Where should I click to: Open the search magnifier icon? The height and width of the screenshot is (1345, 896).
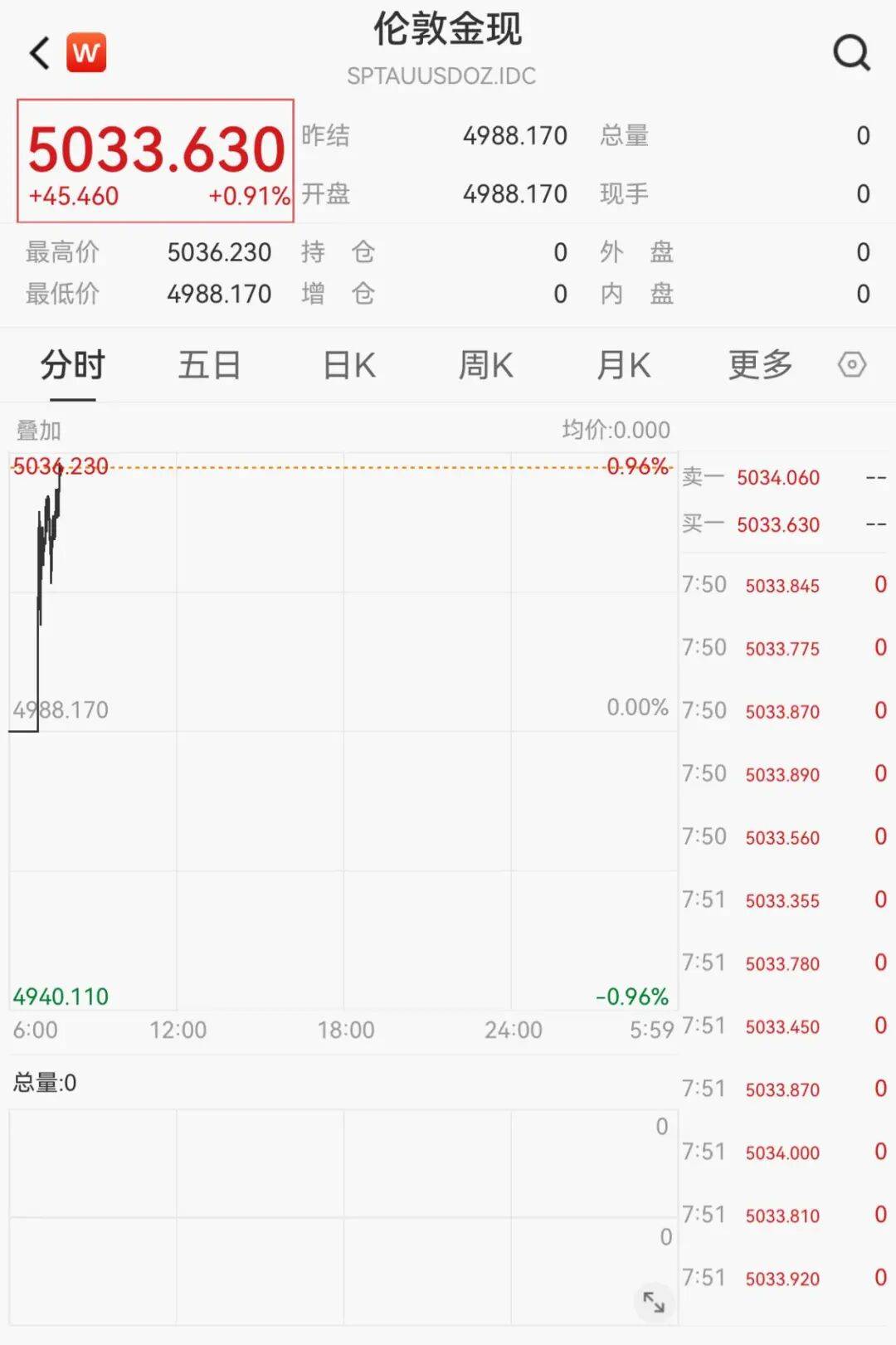pyautogui.click(x=851, y=53)
